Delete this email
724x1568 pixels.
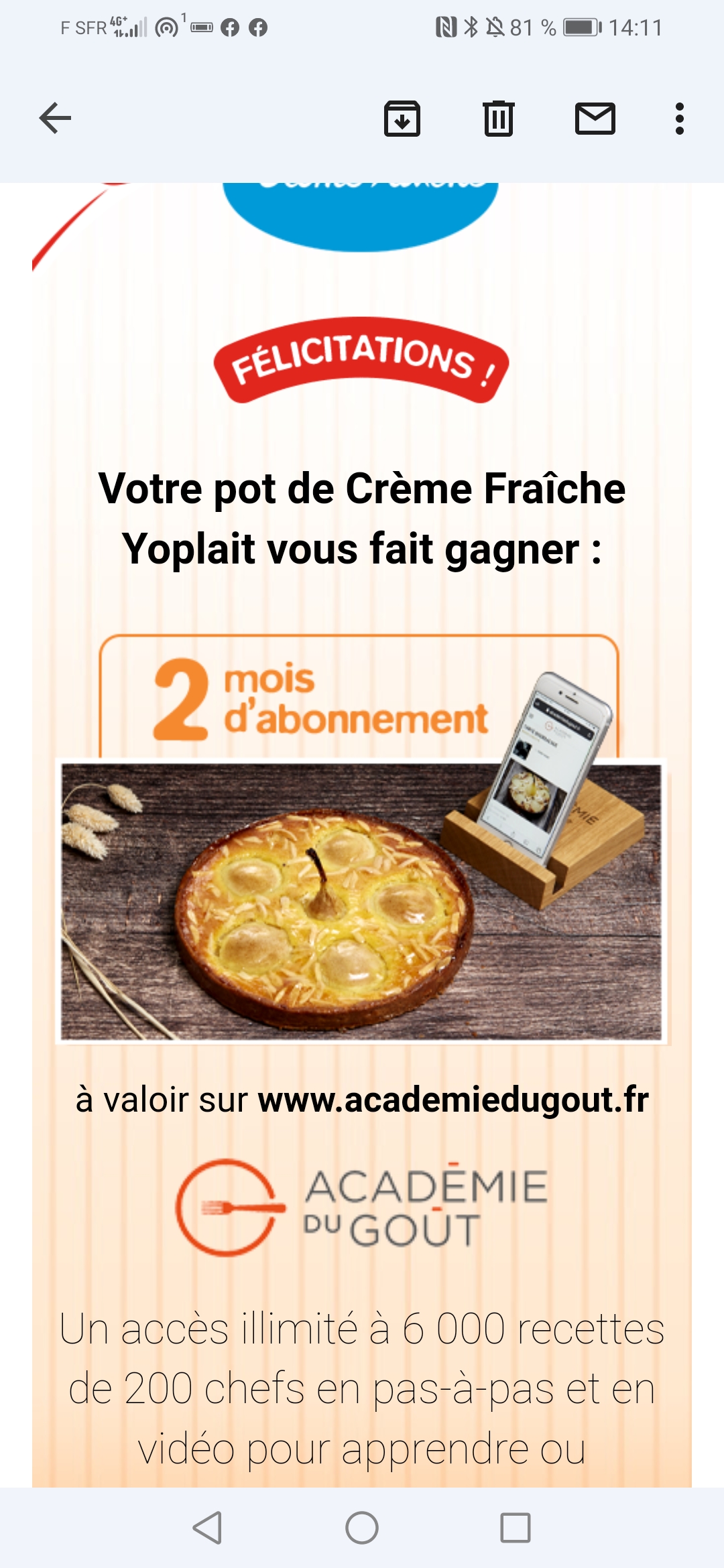click(x=498, y=119)
